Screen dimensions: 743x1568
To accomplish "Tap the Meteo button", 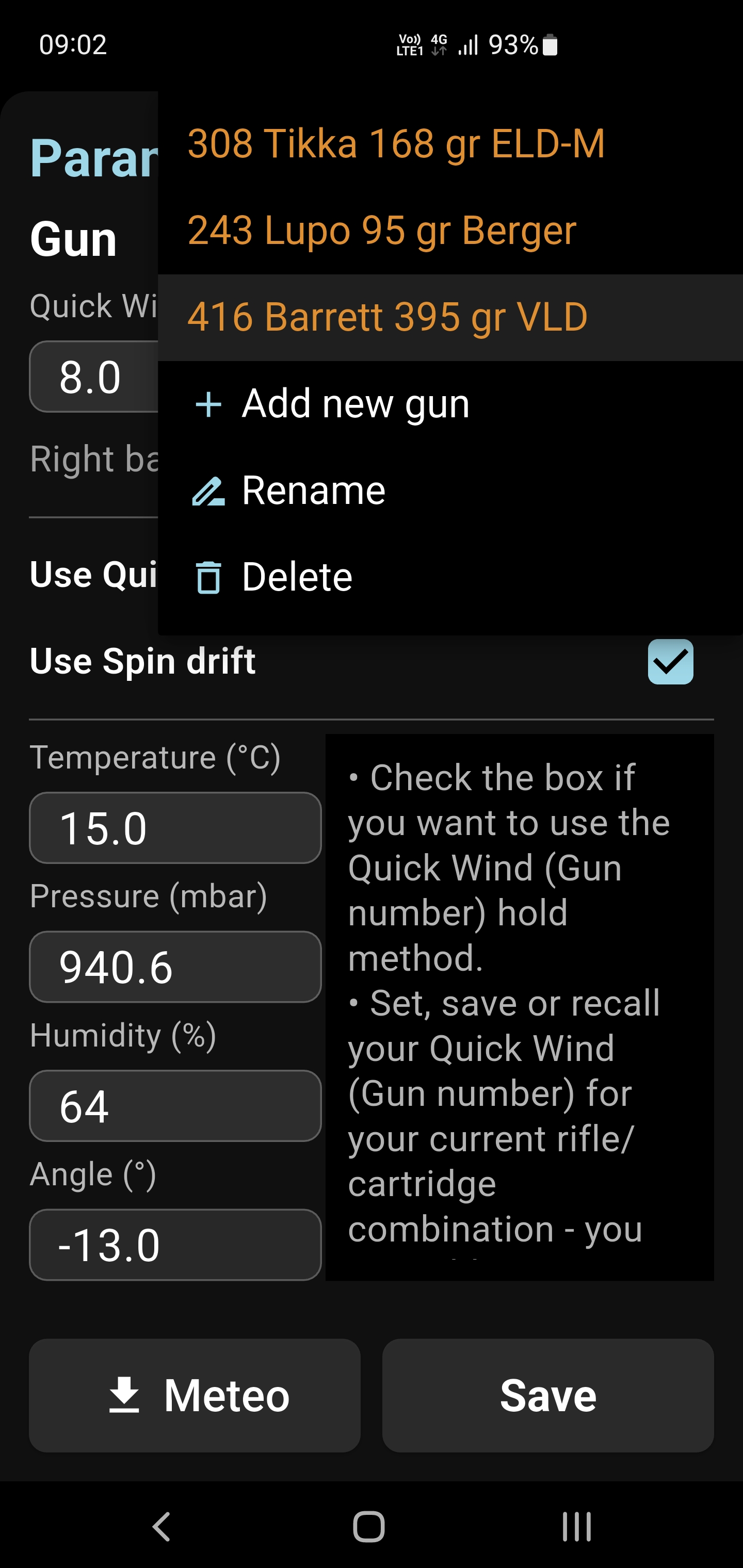I will [x=195, y=1395].
